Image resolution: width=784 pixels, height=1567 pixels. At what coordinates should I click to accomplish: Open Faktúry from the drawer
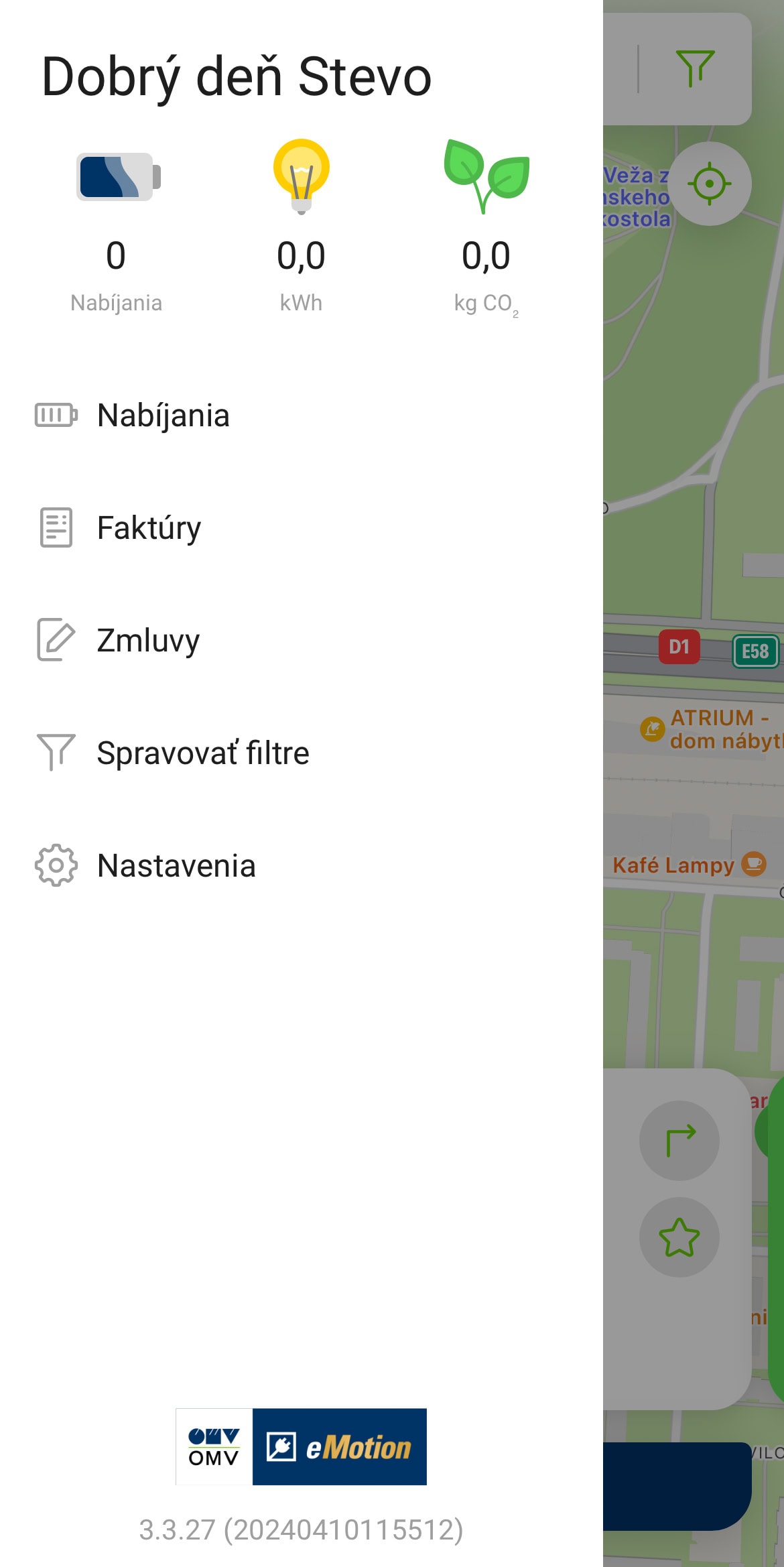(302, 528)
